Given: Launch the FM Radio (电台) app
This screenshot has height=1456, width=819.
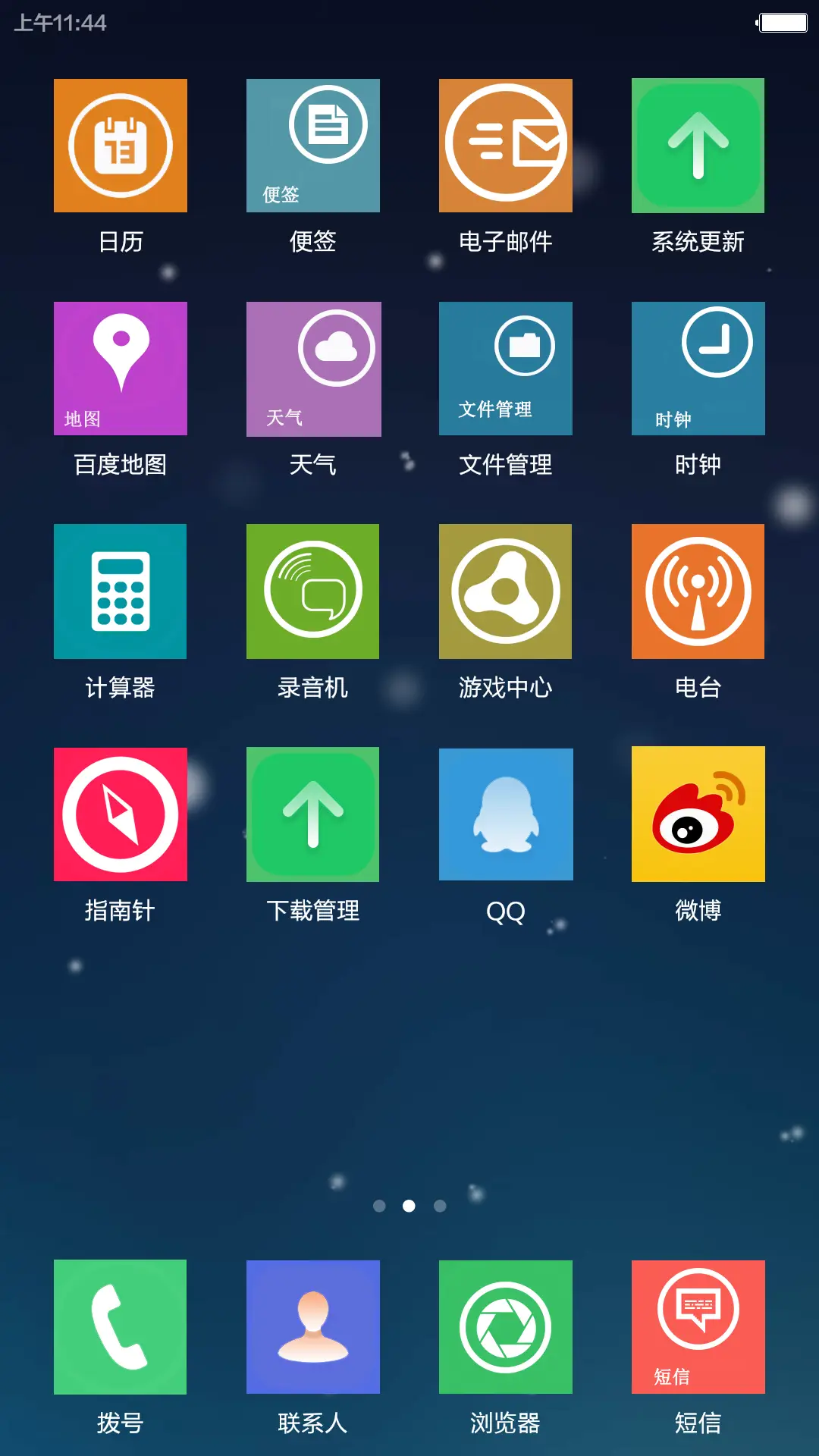Looking at the screenshot, I should pyautogui.click(x=697, y=591).
